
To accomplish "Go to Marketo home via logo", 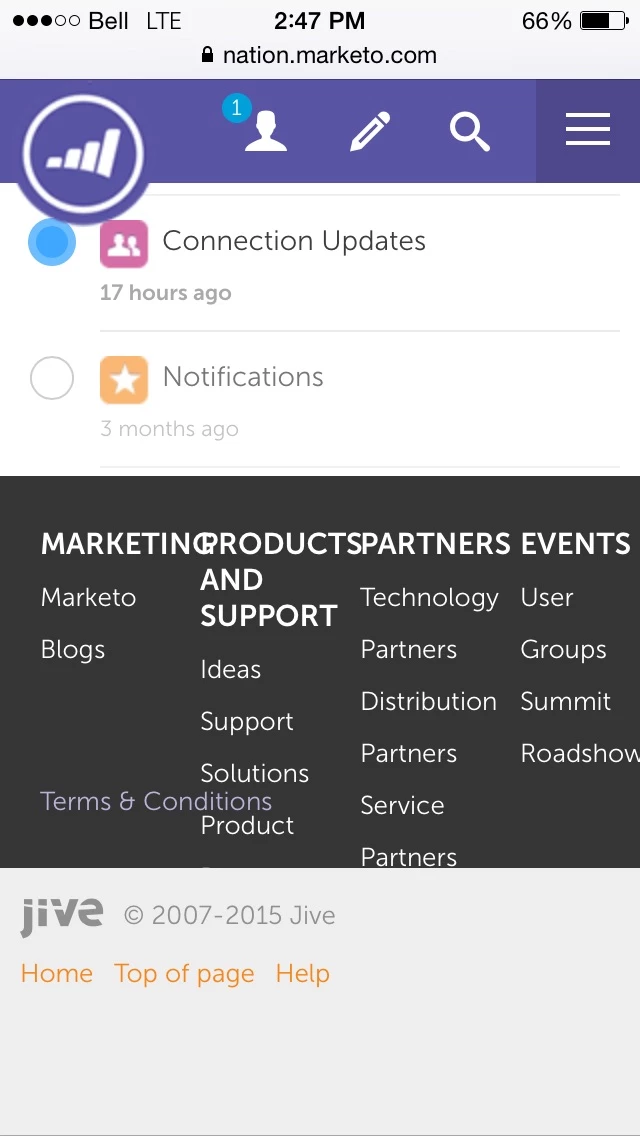I will click(84, 153).
